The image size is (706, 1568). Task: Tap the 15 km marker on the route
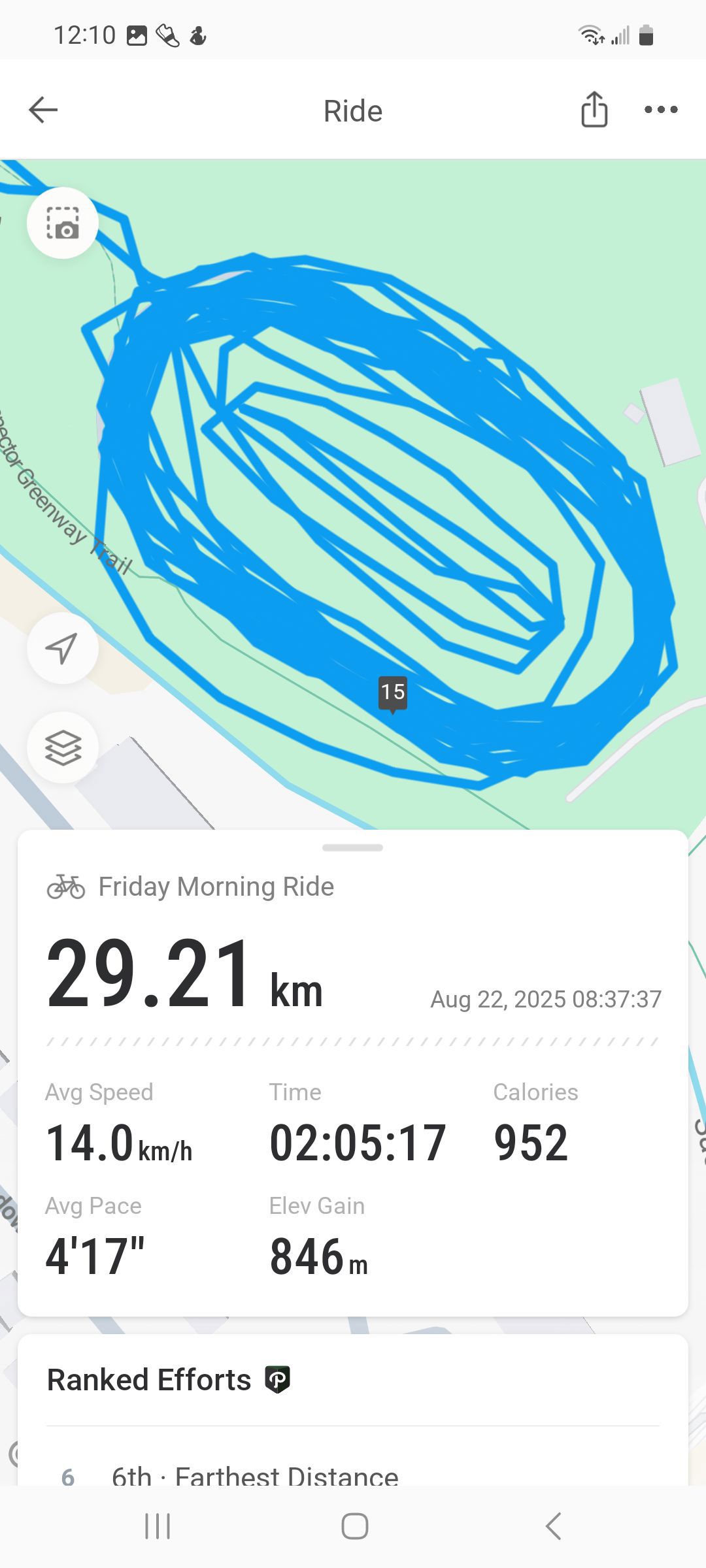(x=393, y=694)
